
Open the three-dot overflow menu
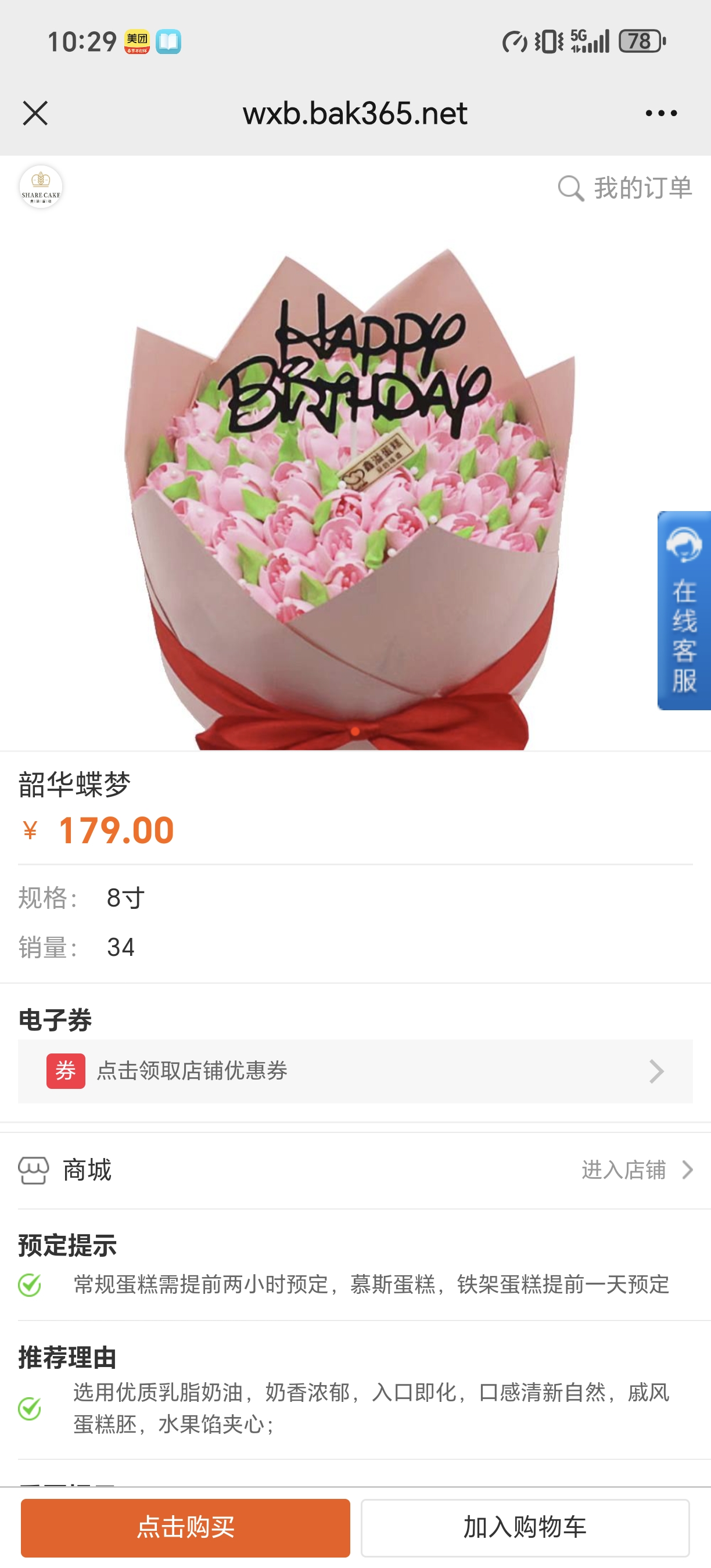[661, 114]
